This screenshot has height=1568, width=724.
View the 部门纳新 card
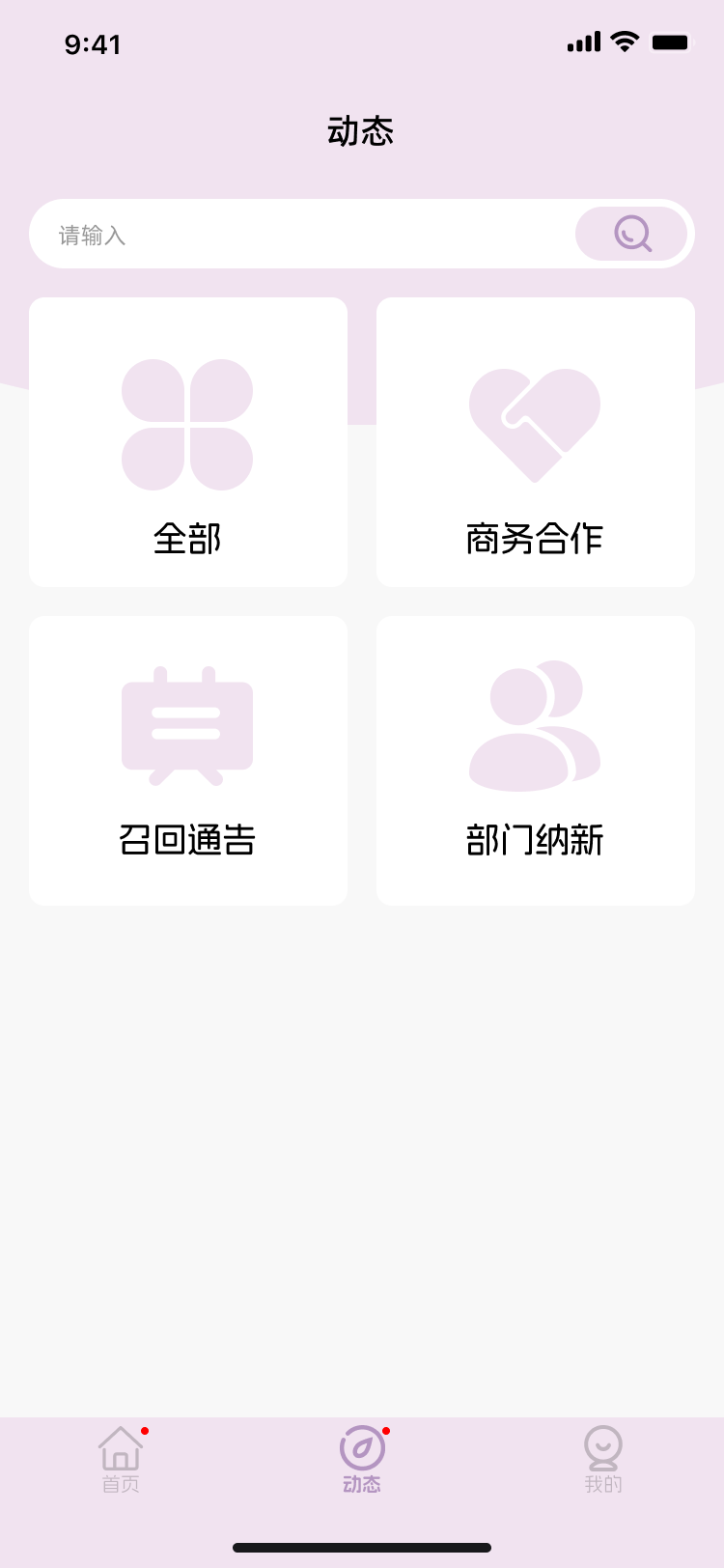tap(536, 761)
